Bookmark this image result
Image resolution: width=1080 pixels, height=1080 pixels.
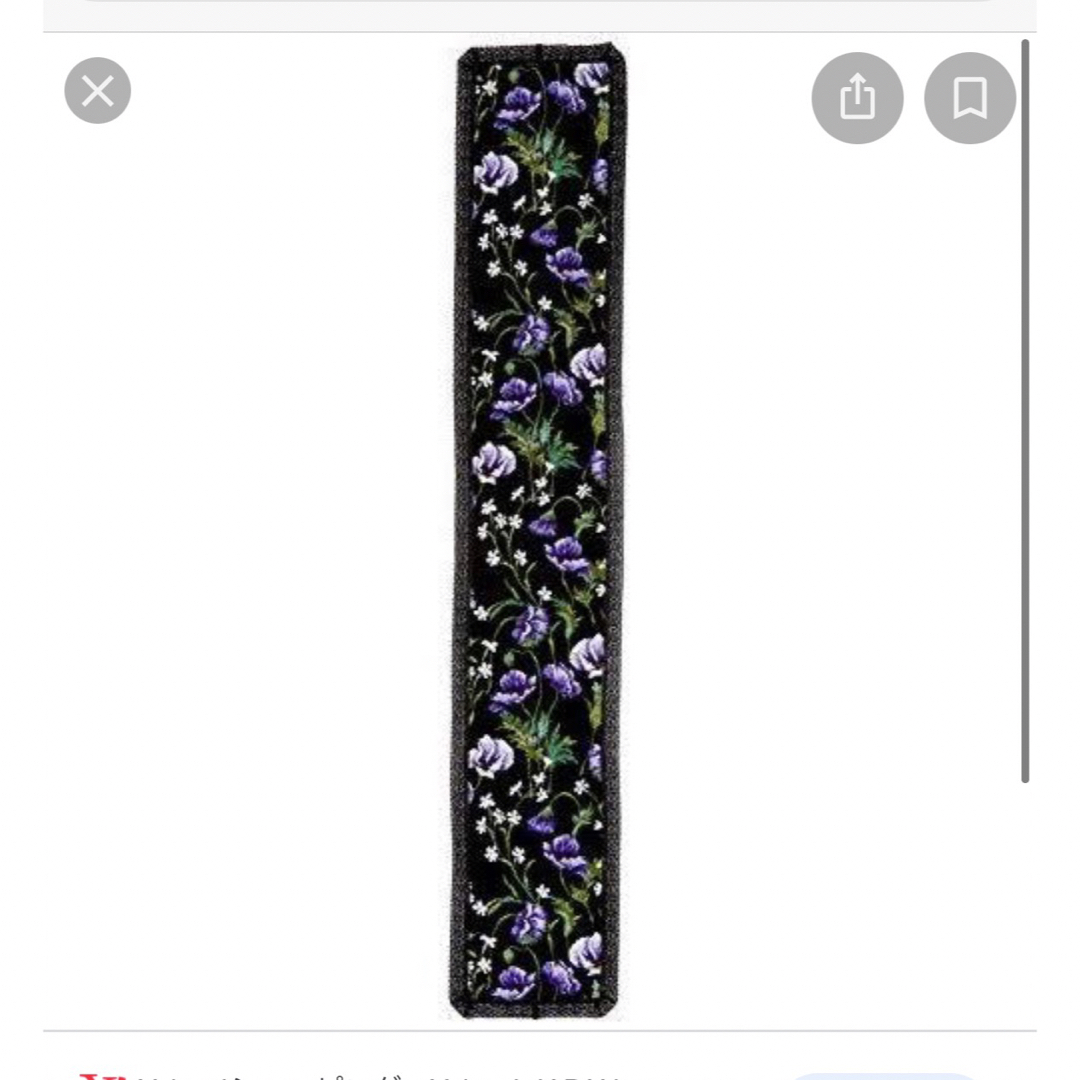click(969, 98)
